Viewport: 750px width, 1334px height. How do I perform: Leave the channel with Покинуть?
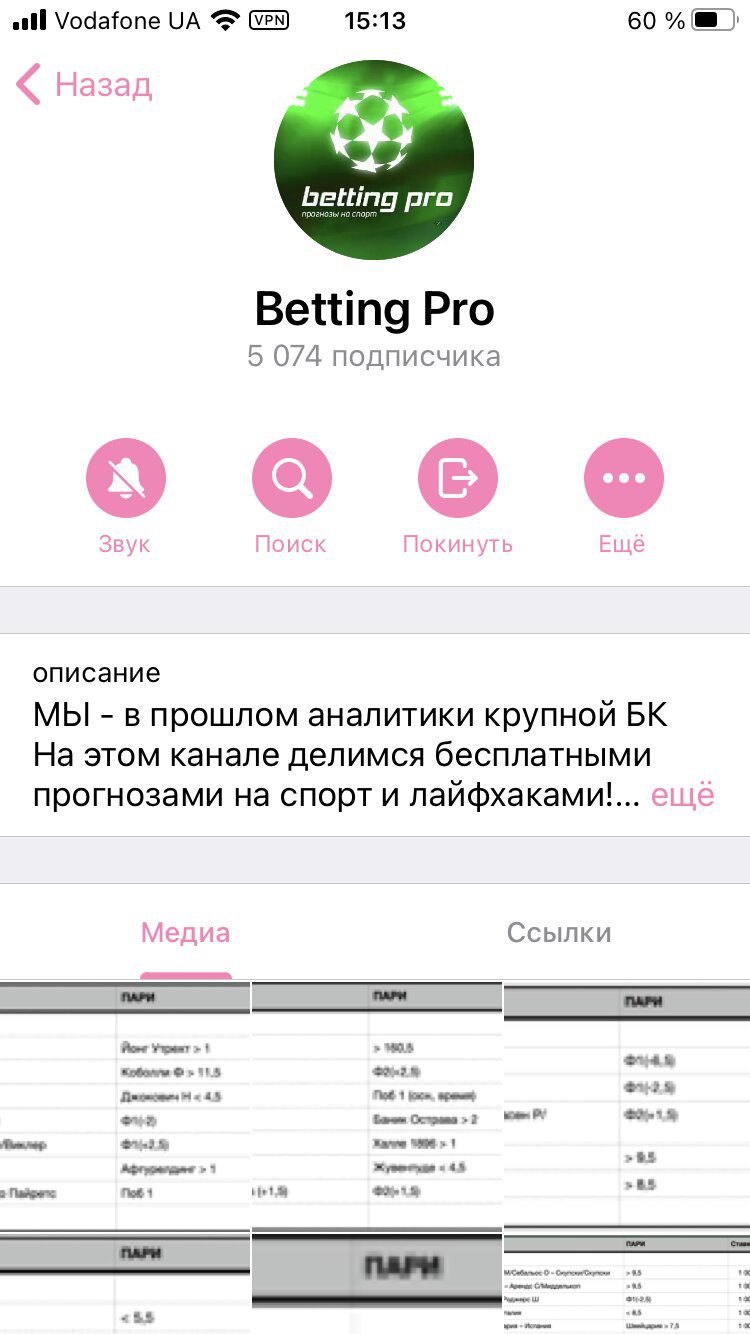(x=457, y=479)
